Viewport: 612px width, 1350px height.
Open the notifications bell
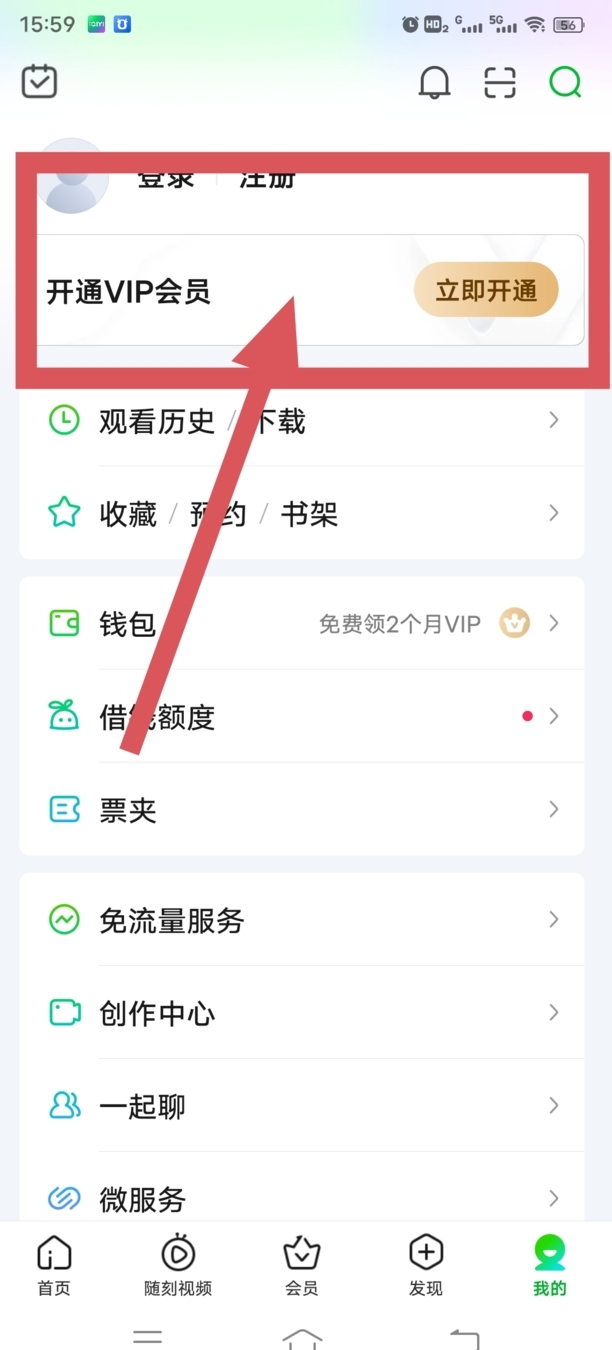click(x=433, y=83)
